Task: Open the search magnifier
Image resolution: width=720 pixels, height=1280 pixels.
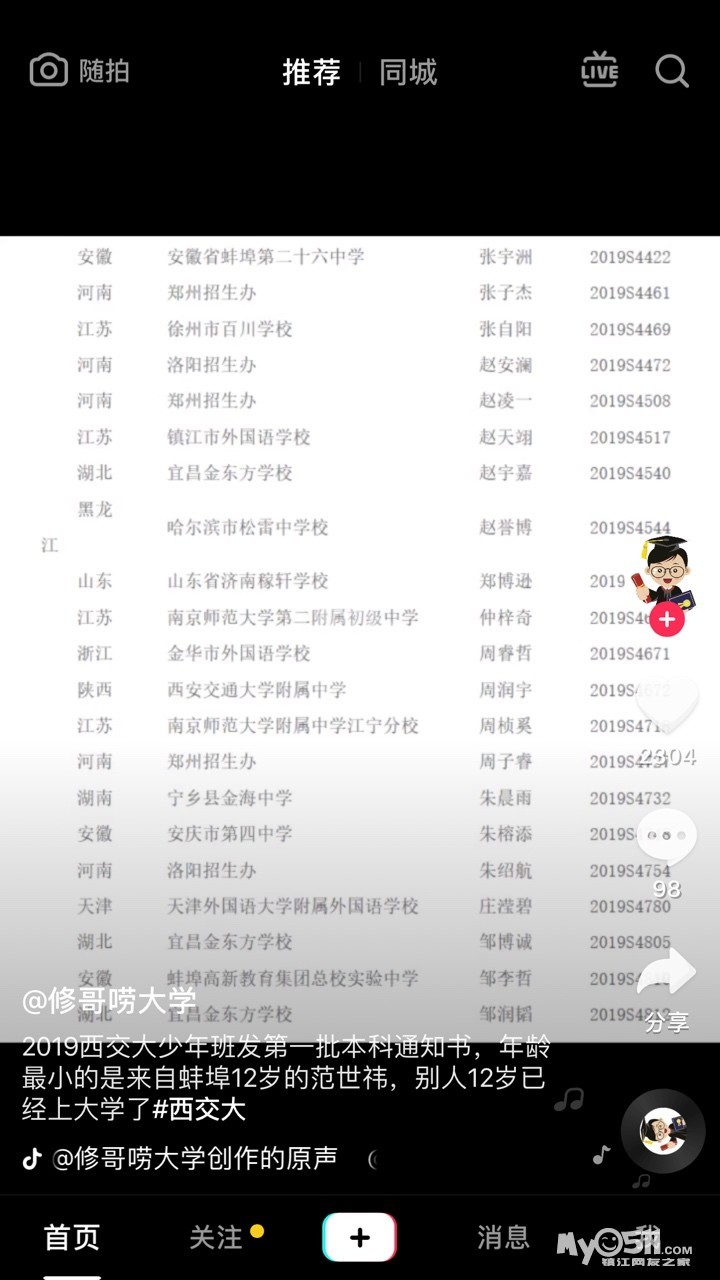Action: (x=671, y=71)
